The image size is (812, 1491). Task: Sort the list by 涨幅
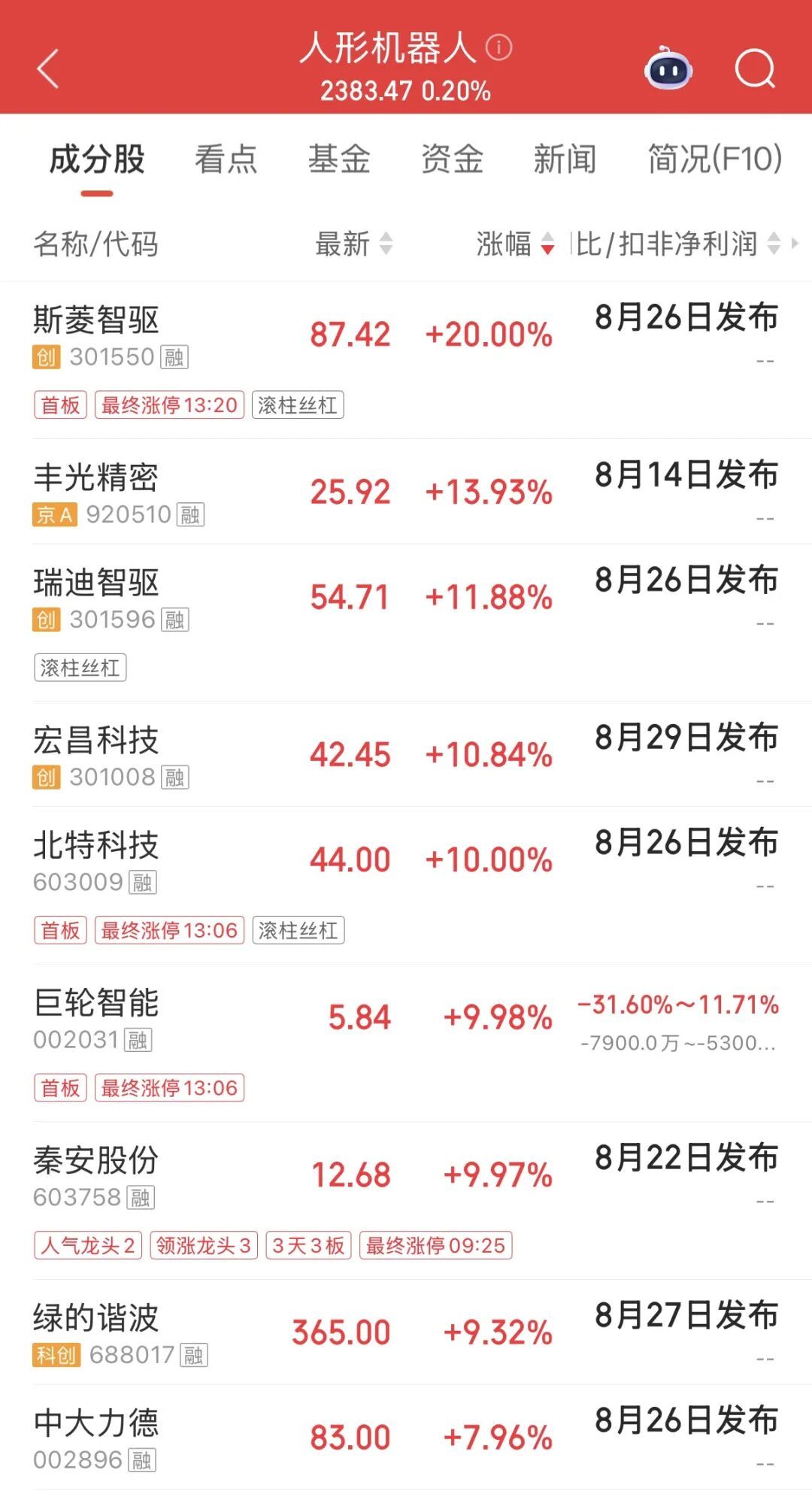pos(516,244)
